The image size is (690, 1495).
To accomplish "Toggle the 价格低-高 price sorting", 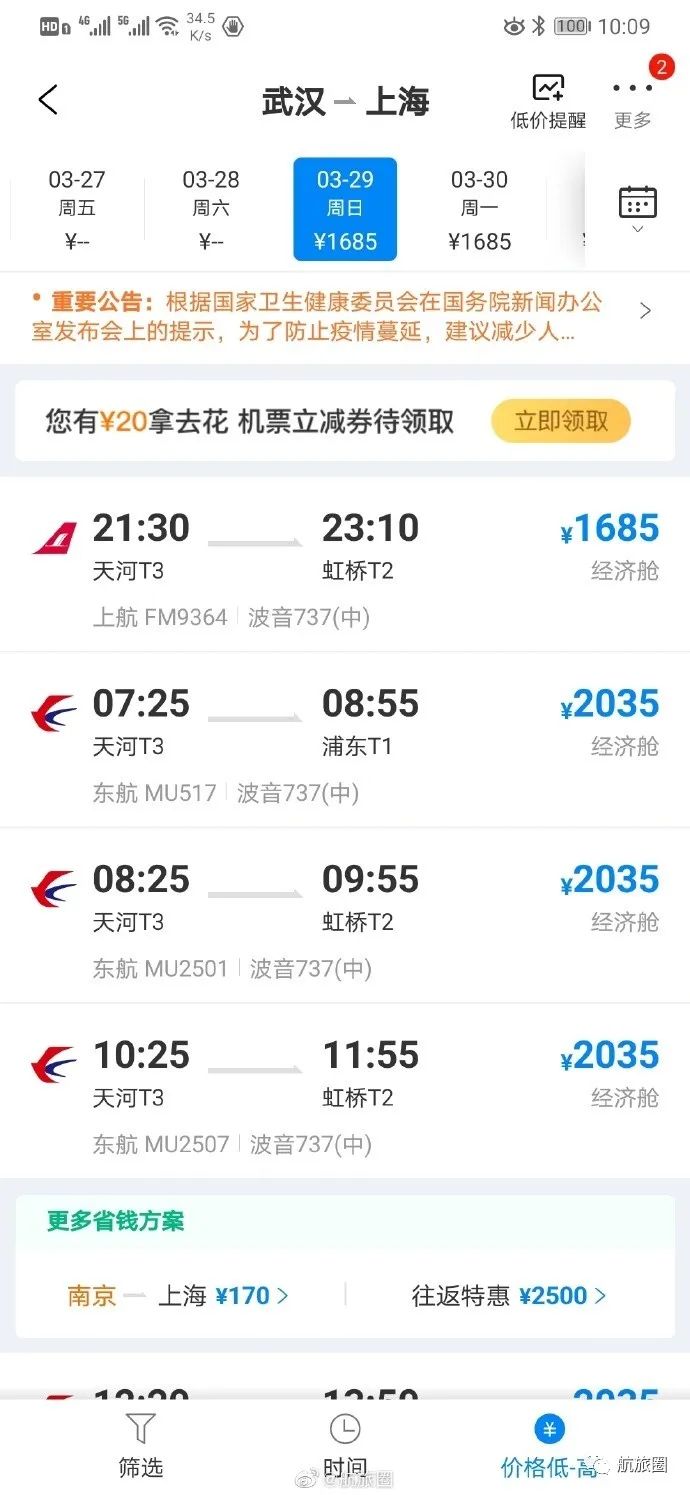I will (x=548, y=1446).
